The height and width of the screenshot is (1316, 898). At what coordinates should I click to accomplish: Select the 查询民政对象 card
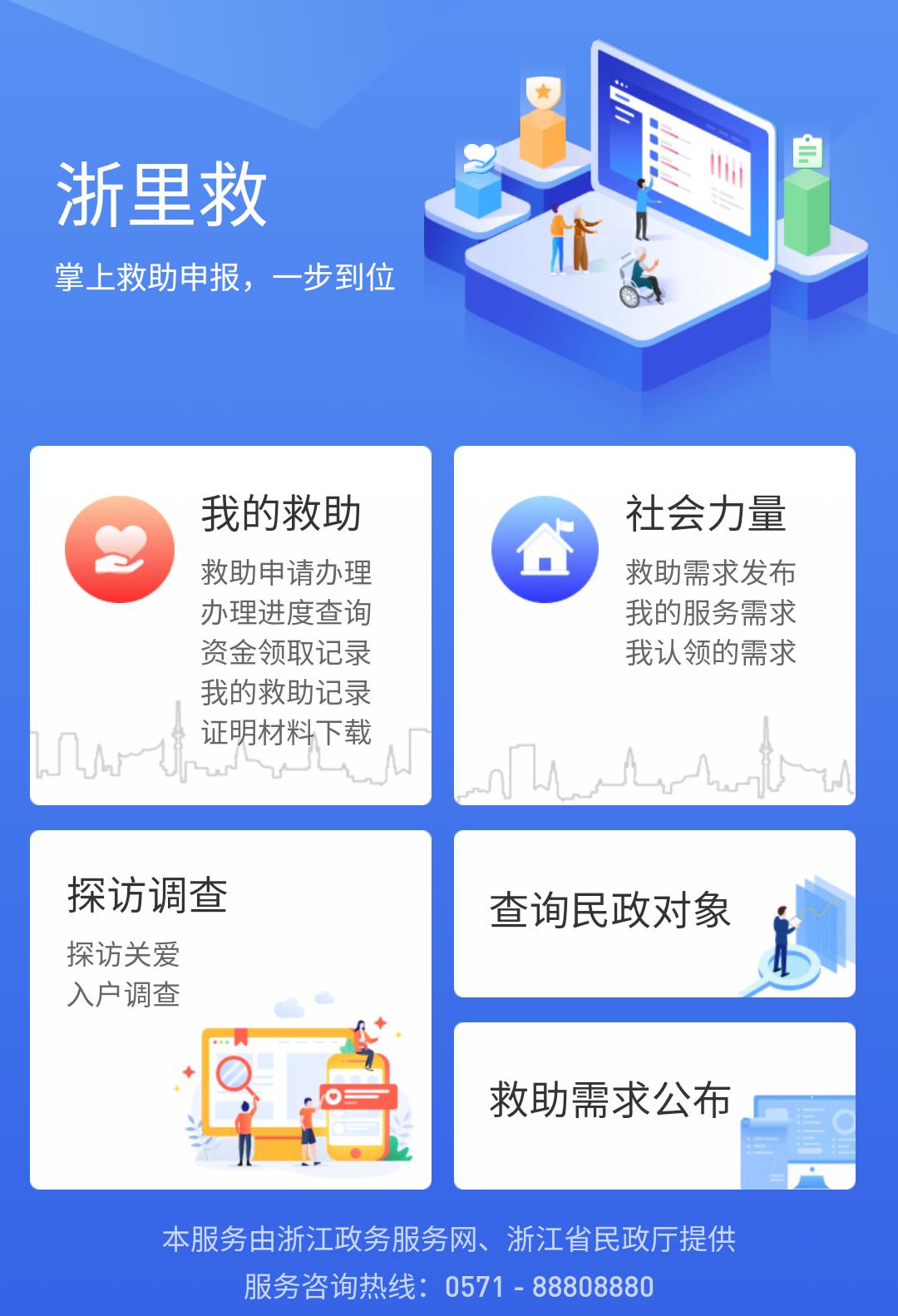tap(654, 913)
